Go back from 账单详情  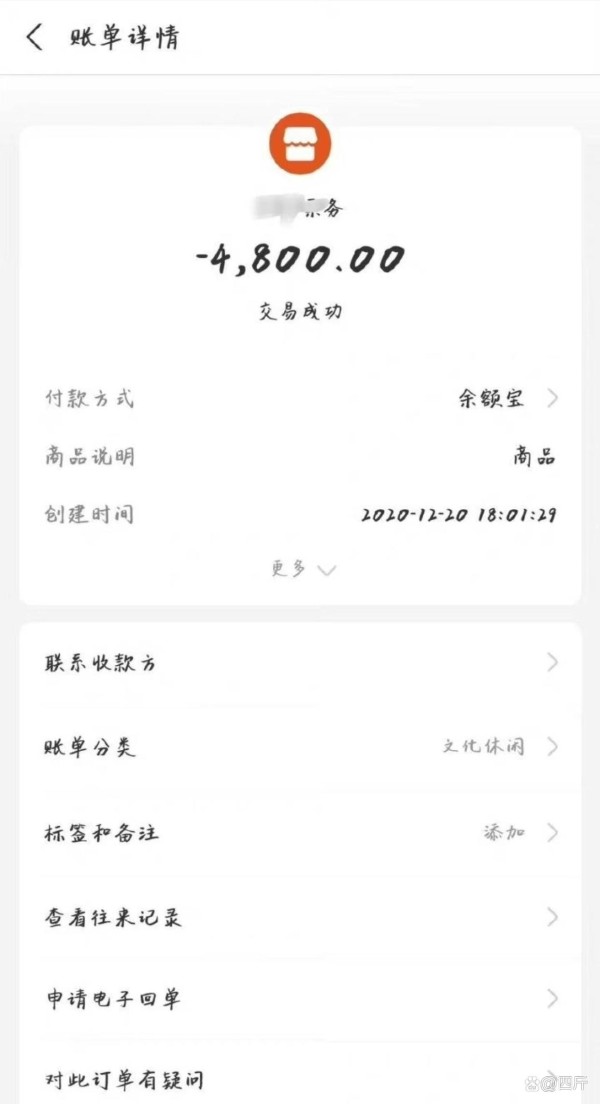(x=35, y=37)
